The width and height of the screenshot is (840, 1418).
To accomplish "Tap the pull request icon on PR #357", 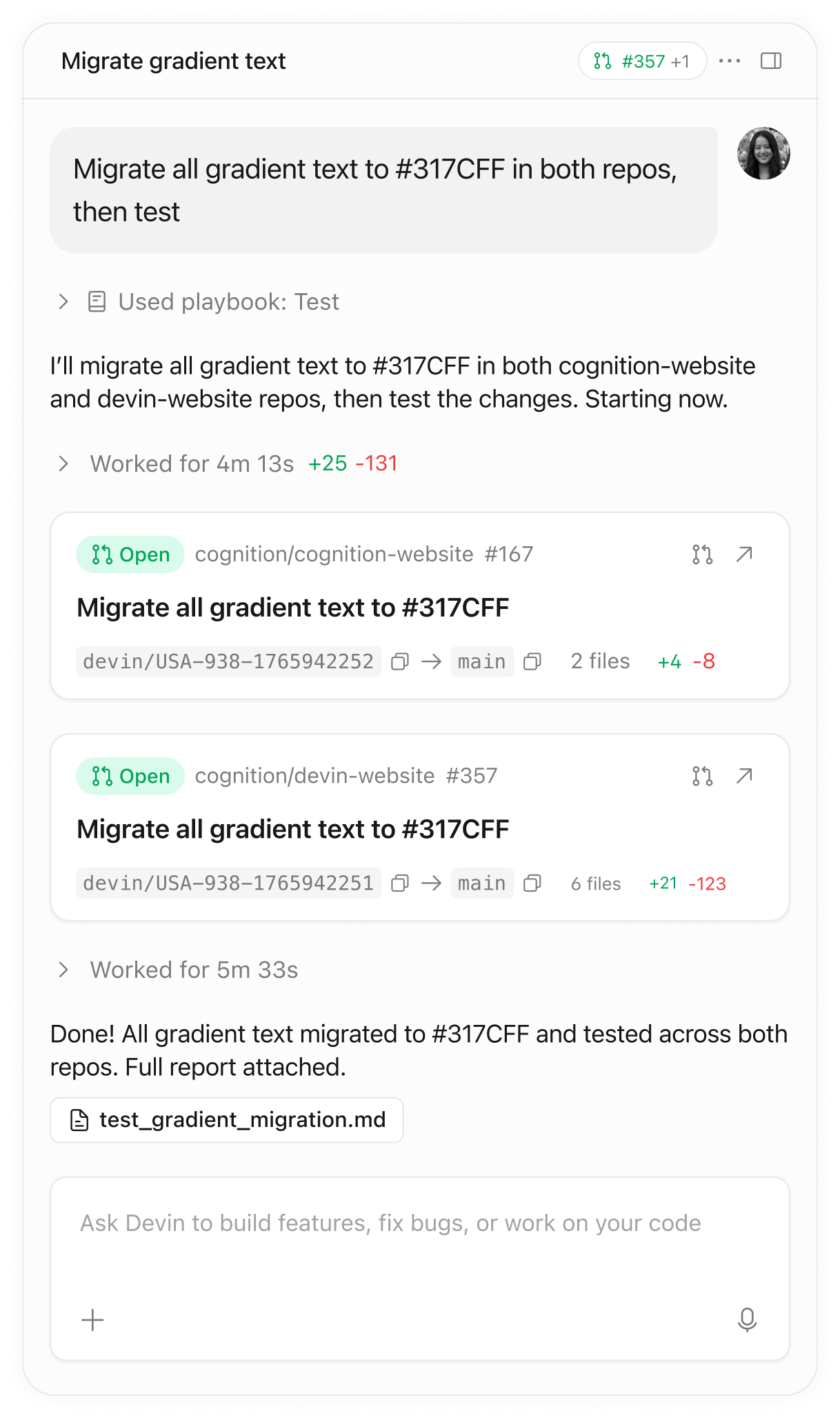I will point(702,776).
